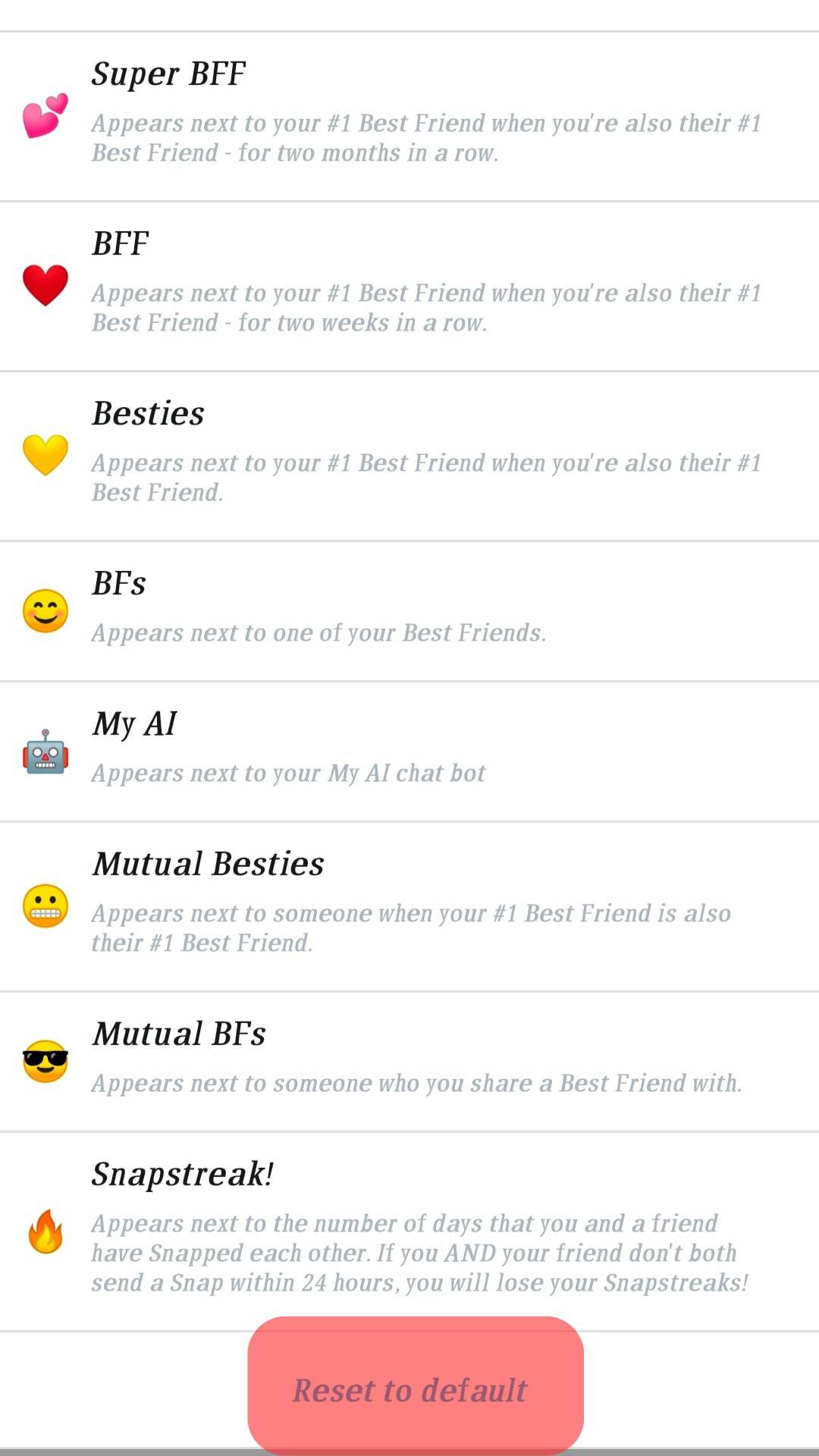Open the Super BFF emoji row
The height and width of the screenshot is (1456, 819).
[x=409, y=116]
